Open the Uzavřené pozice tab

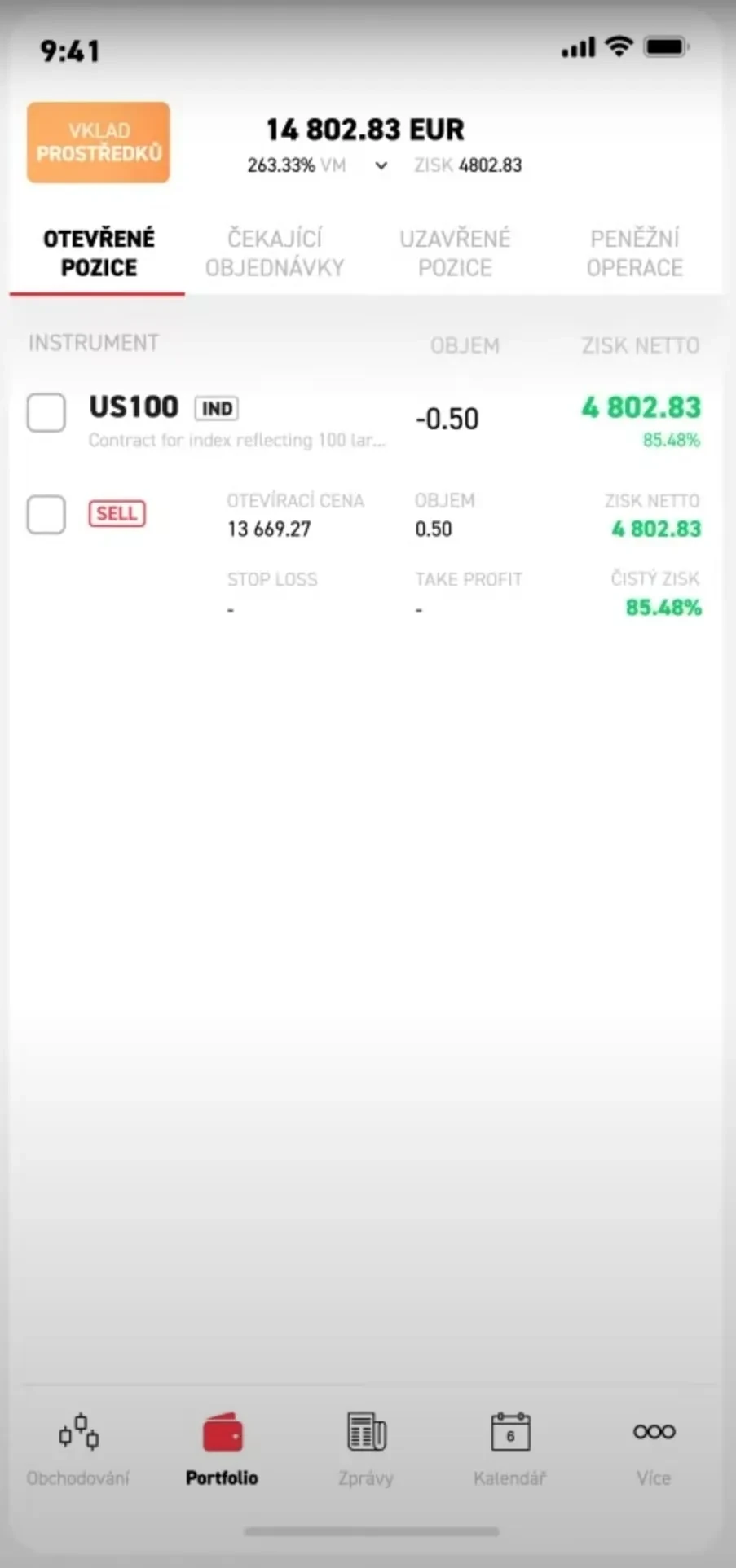point(455,253)
